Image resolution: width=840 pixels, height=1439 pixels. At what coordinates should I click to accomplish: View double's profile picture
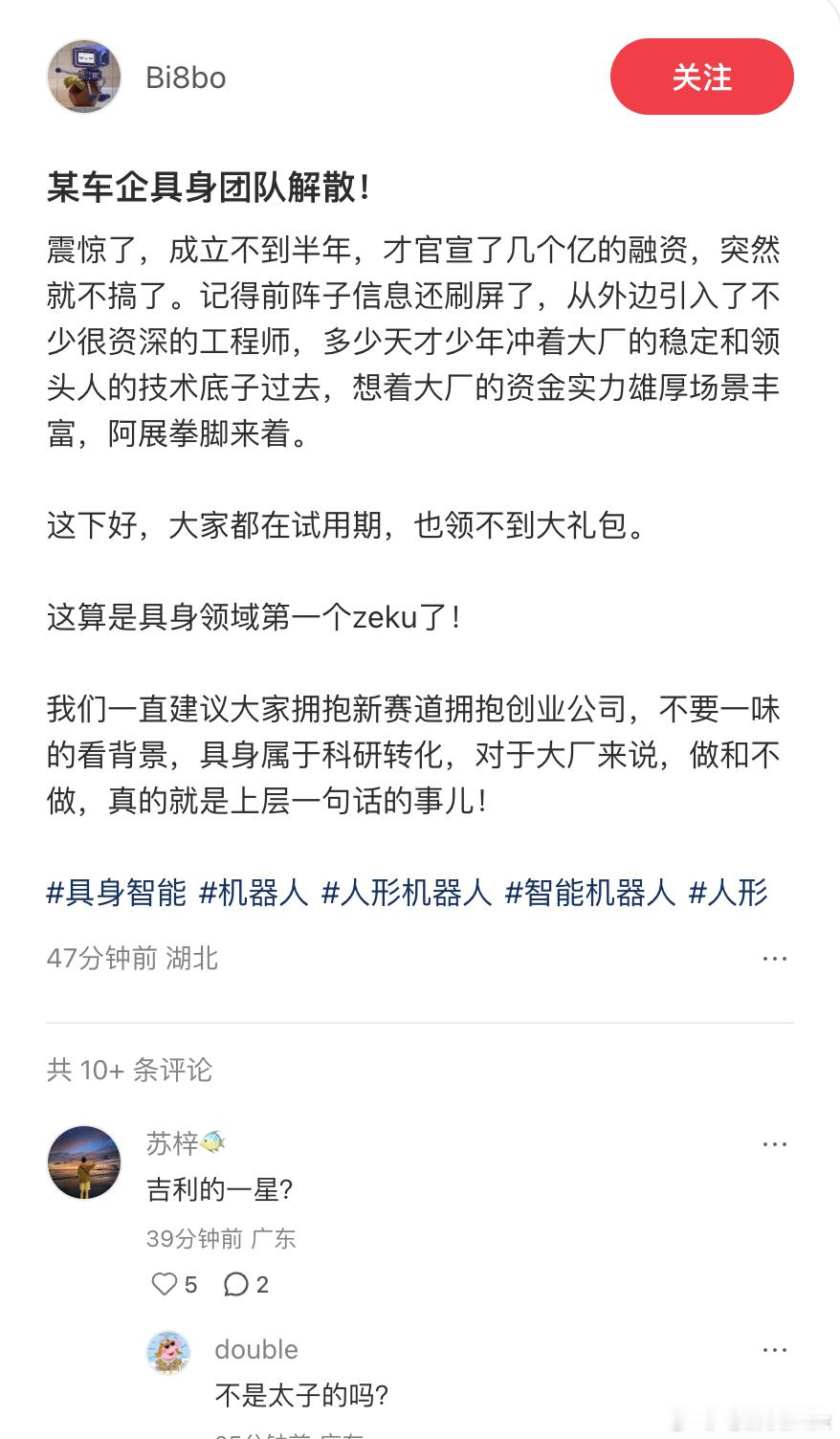pyautogui.click(x=169, y=1349)
